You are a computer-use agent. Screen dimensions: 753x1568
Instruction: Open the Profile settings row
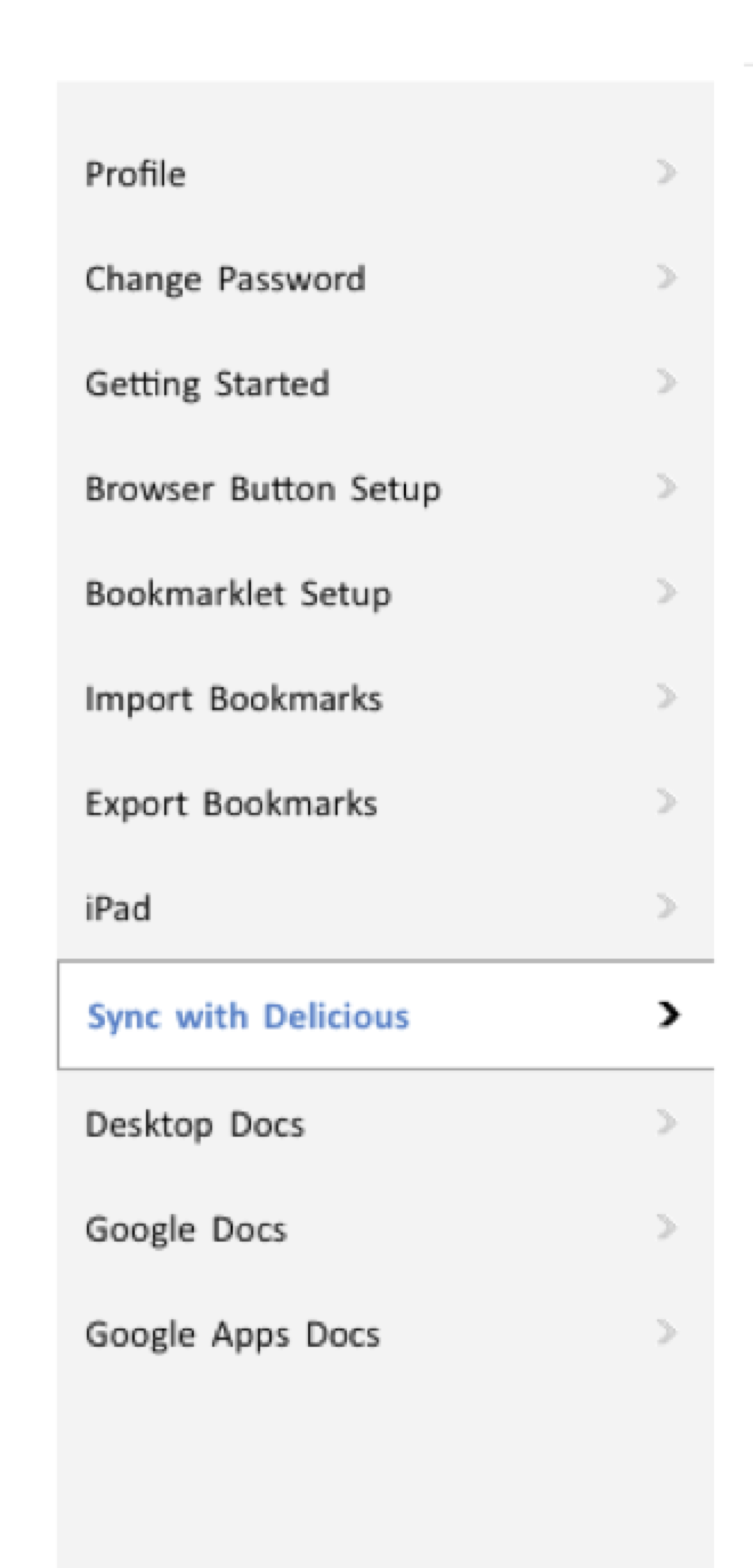(x=386, y=174)
